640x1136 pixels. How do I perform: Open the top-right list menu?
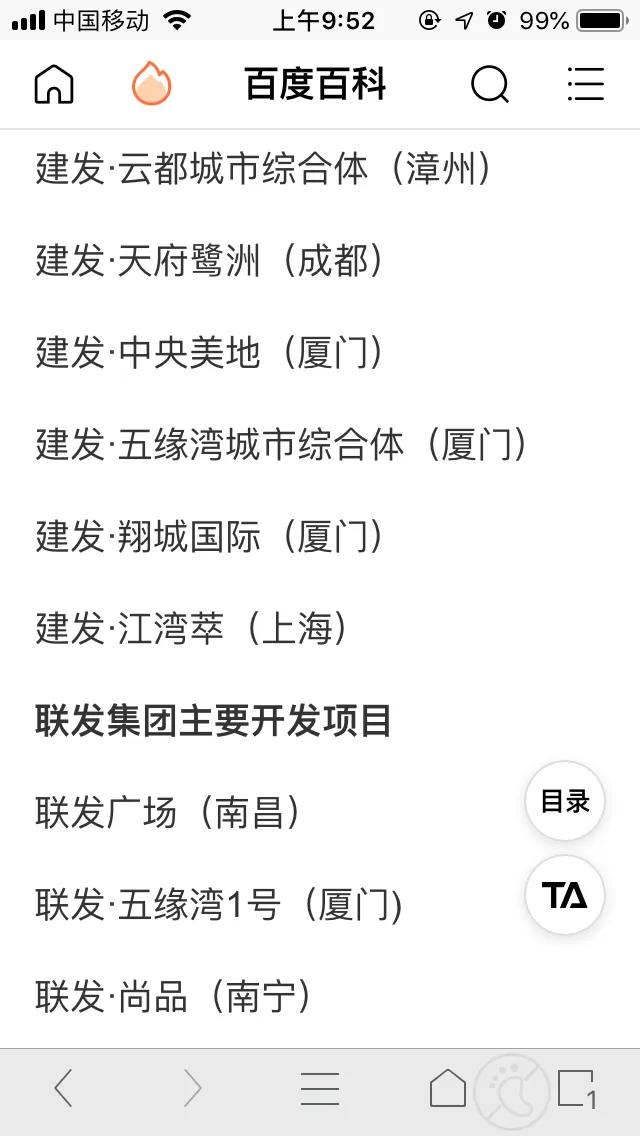tap(586, 84)
